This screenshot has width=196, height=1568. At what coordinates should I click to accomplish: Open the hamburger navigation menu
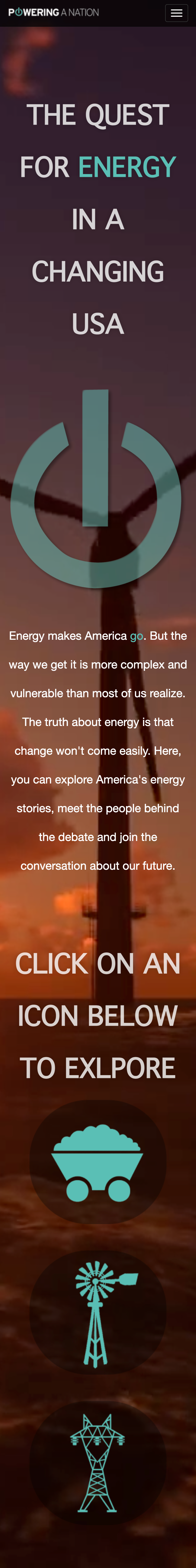(176, 13)
